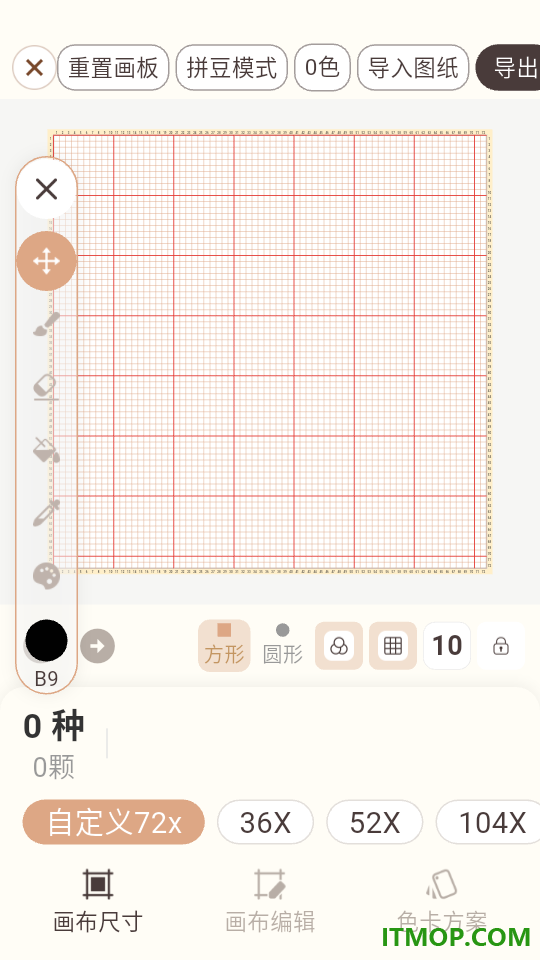Toggle the grid display button

pos(392,645)
